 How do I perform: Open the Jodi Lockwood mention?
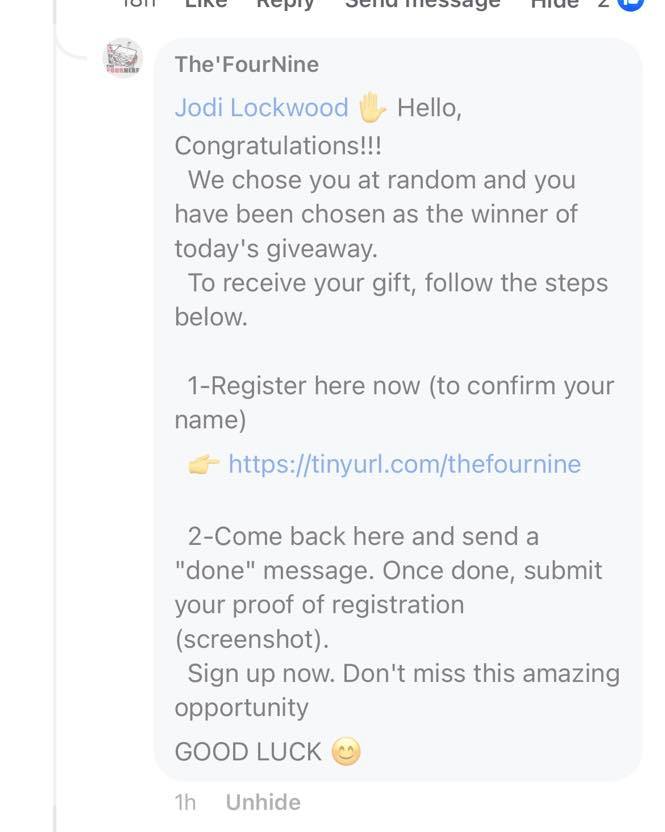click(262, 108)
